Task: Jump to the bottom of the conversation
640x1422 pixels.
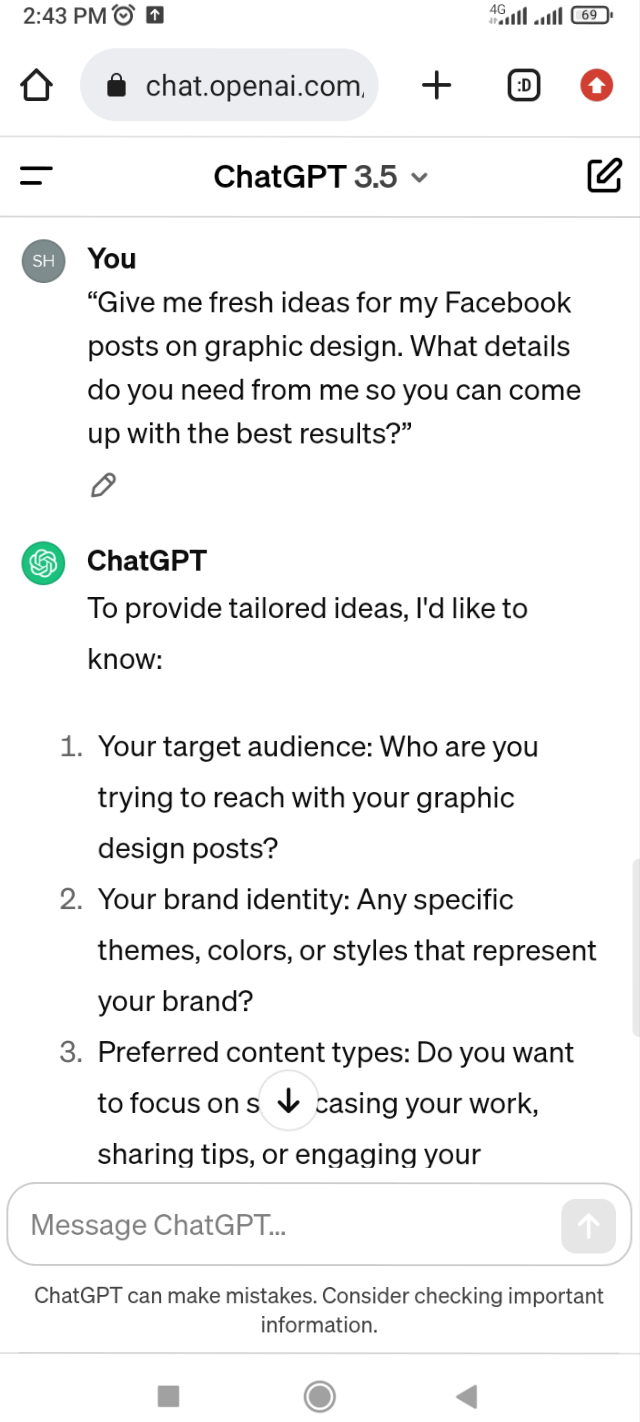Action: coord(288,1101)
